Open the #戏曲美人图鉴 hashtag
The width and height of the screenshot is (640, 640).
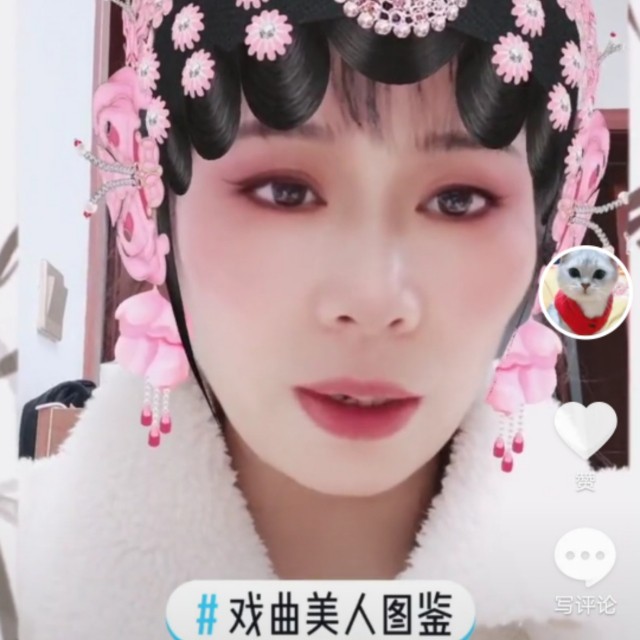coord(320,609)
